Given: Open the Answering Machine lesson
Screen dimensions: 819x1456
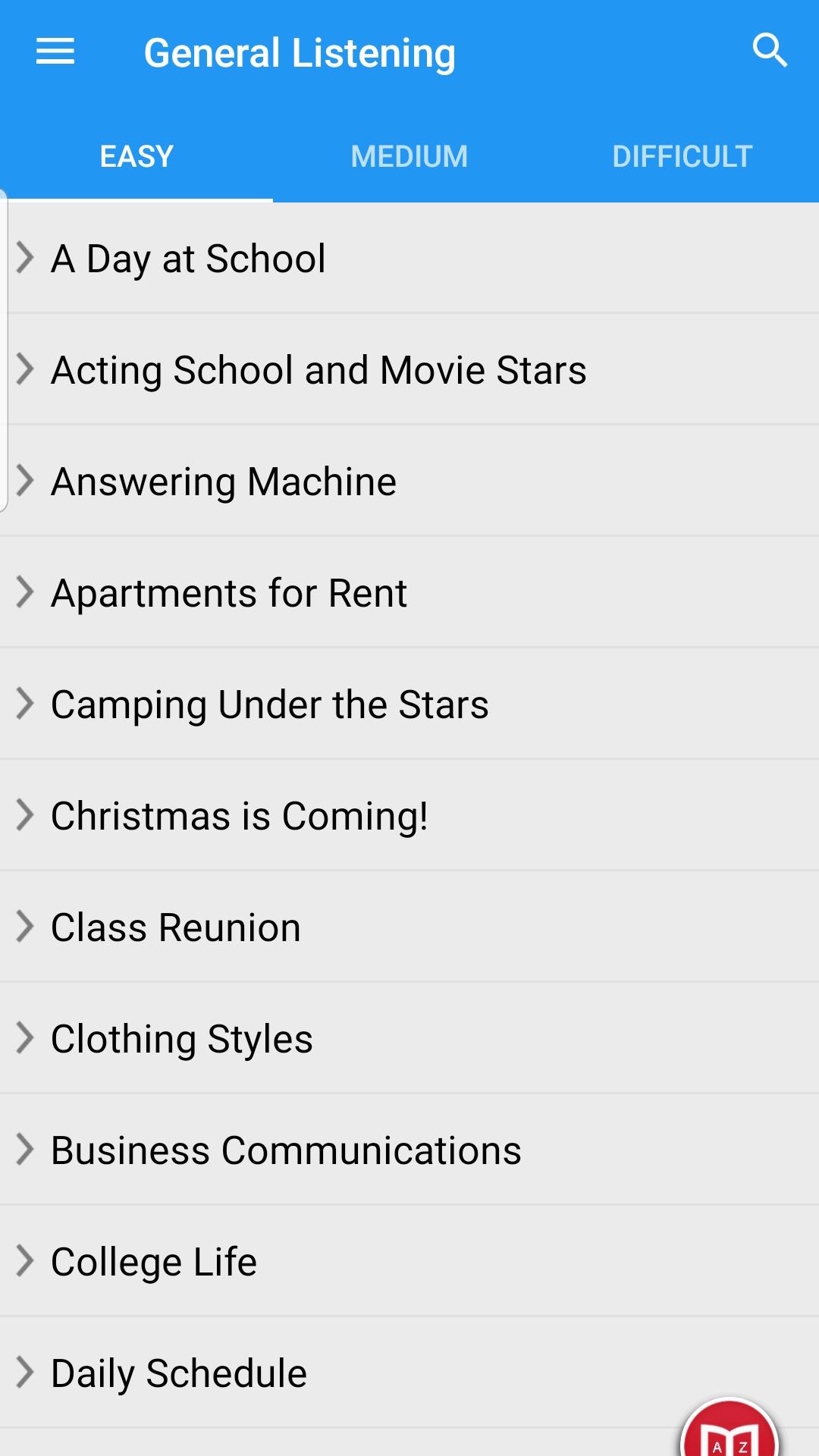Looking at the screenshot, I should (409, 481).
